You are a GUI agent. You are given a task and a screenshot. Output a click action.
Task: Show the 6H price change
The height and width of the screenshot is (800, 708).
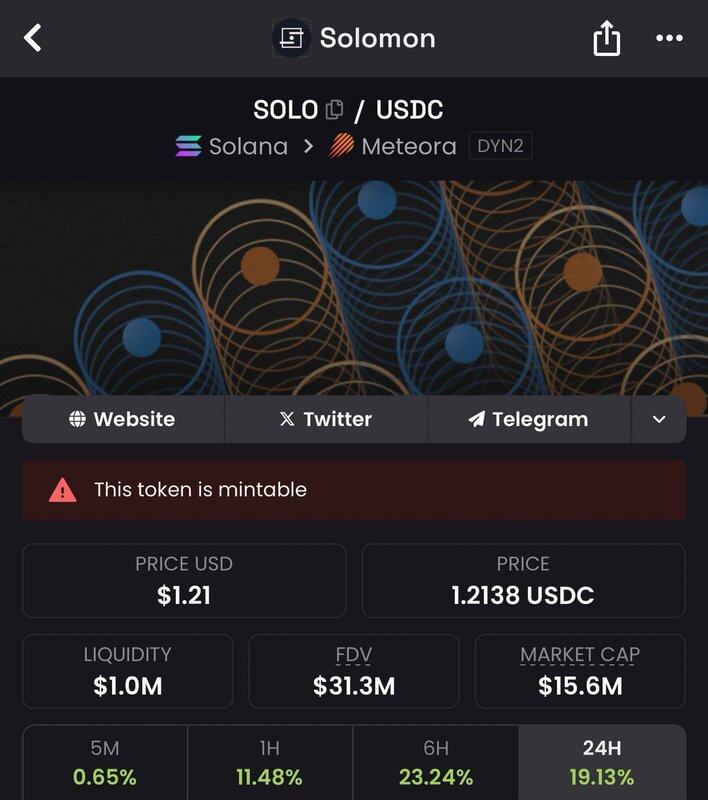pos(435,762)
